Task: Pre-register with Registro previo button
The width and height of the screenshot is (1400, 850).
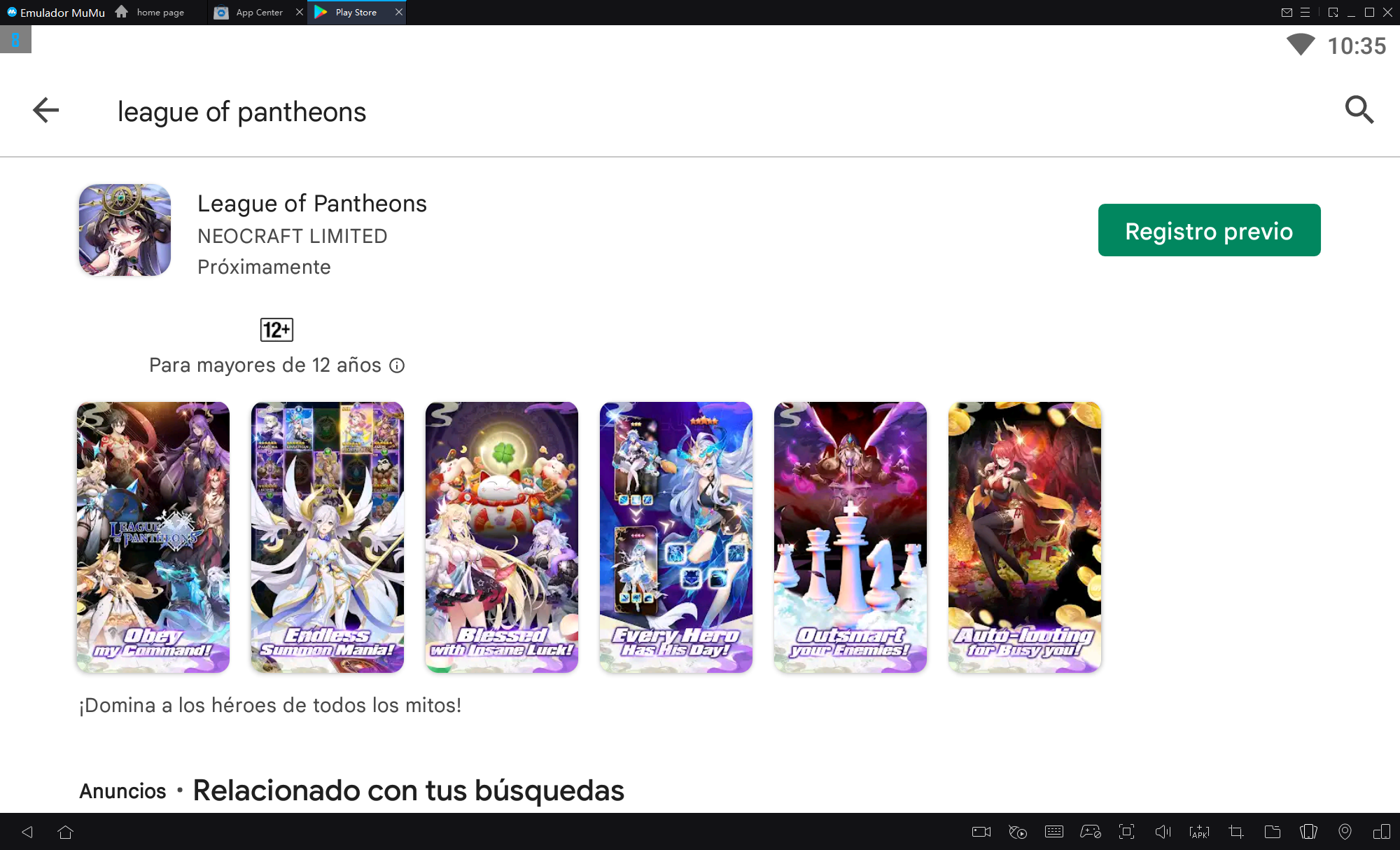Action: (x=1209, y=230)
